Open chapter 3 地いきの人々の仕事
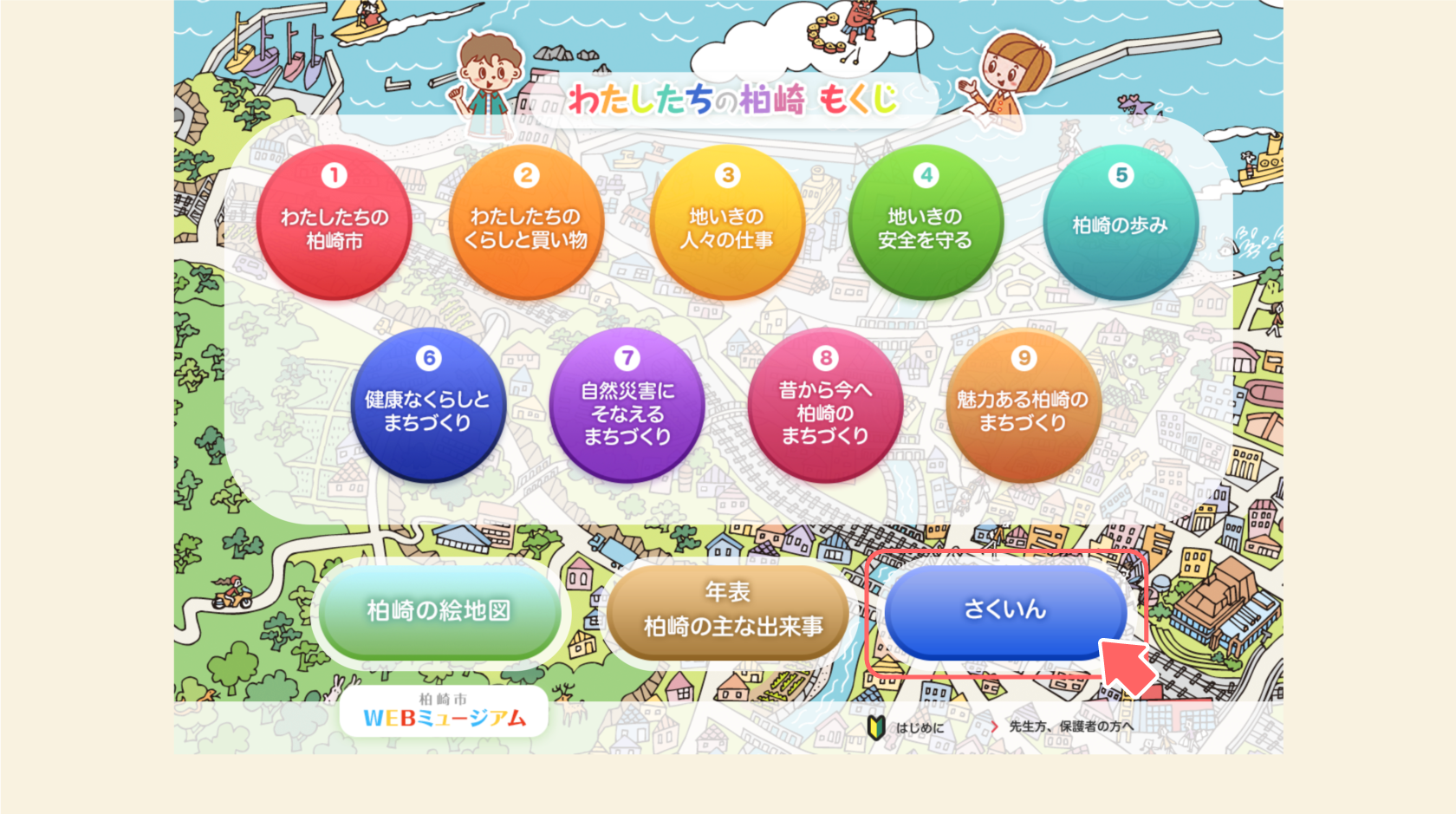 click(x=727, y=223)
